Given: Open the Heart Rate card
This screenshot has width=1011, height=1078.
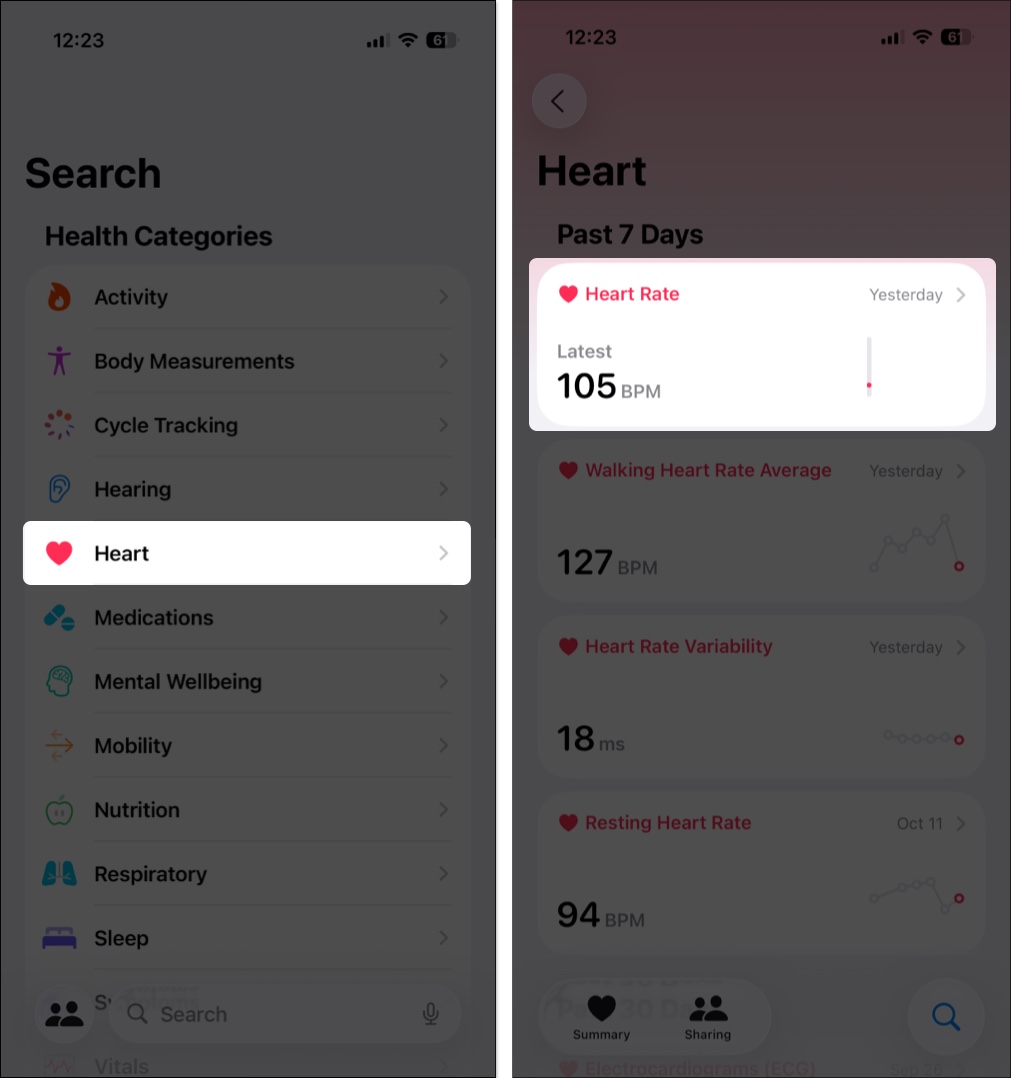Looking at the screenshot, I should (x=761, y=345).
